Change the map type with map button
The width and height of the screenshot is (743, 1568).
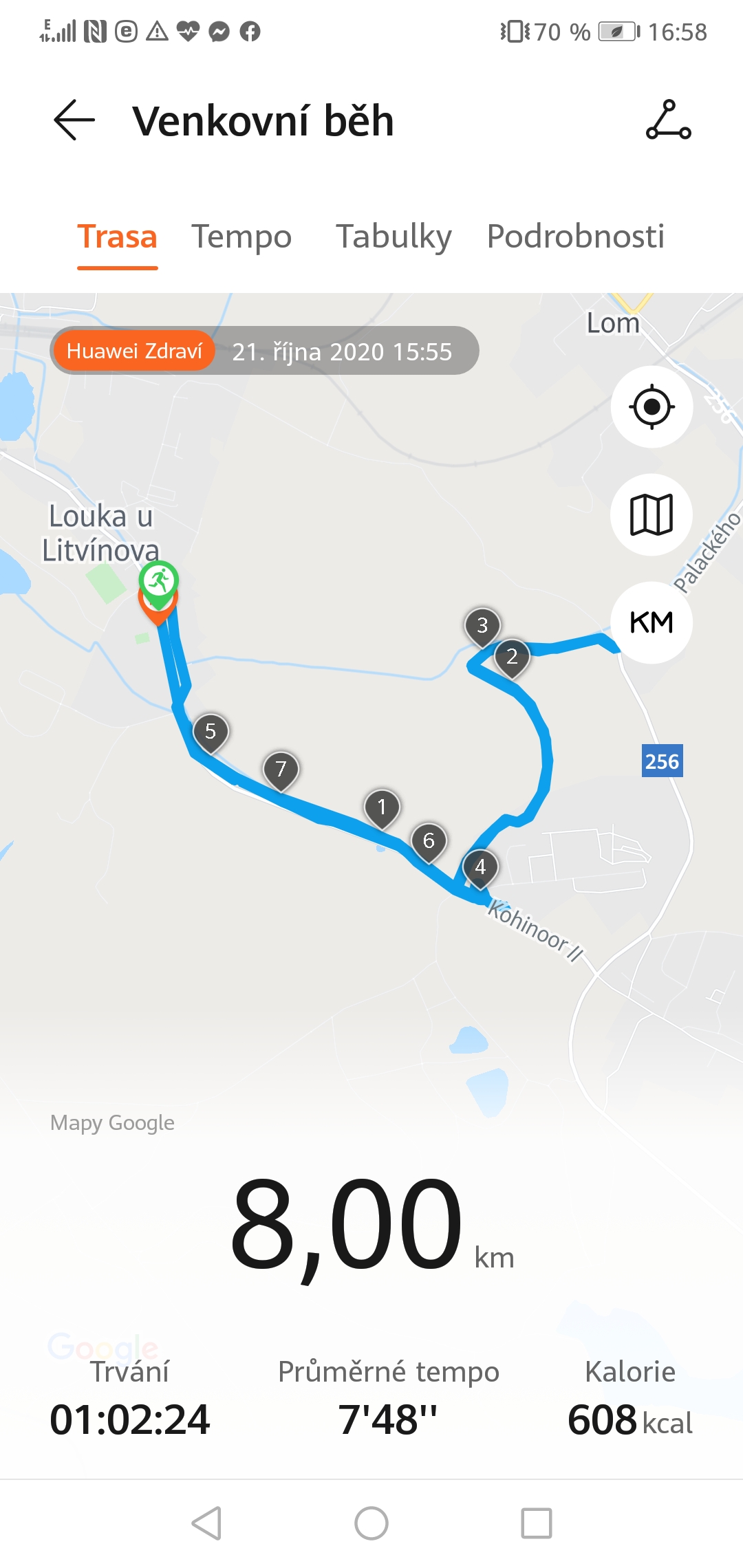652,514
